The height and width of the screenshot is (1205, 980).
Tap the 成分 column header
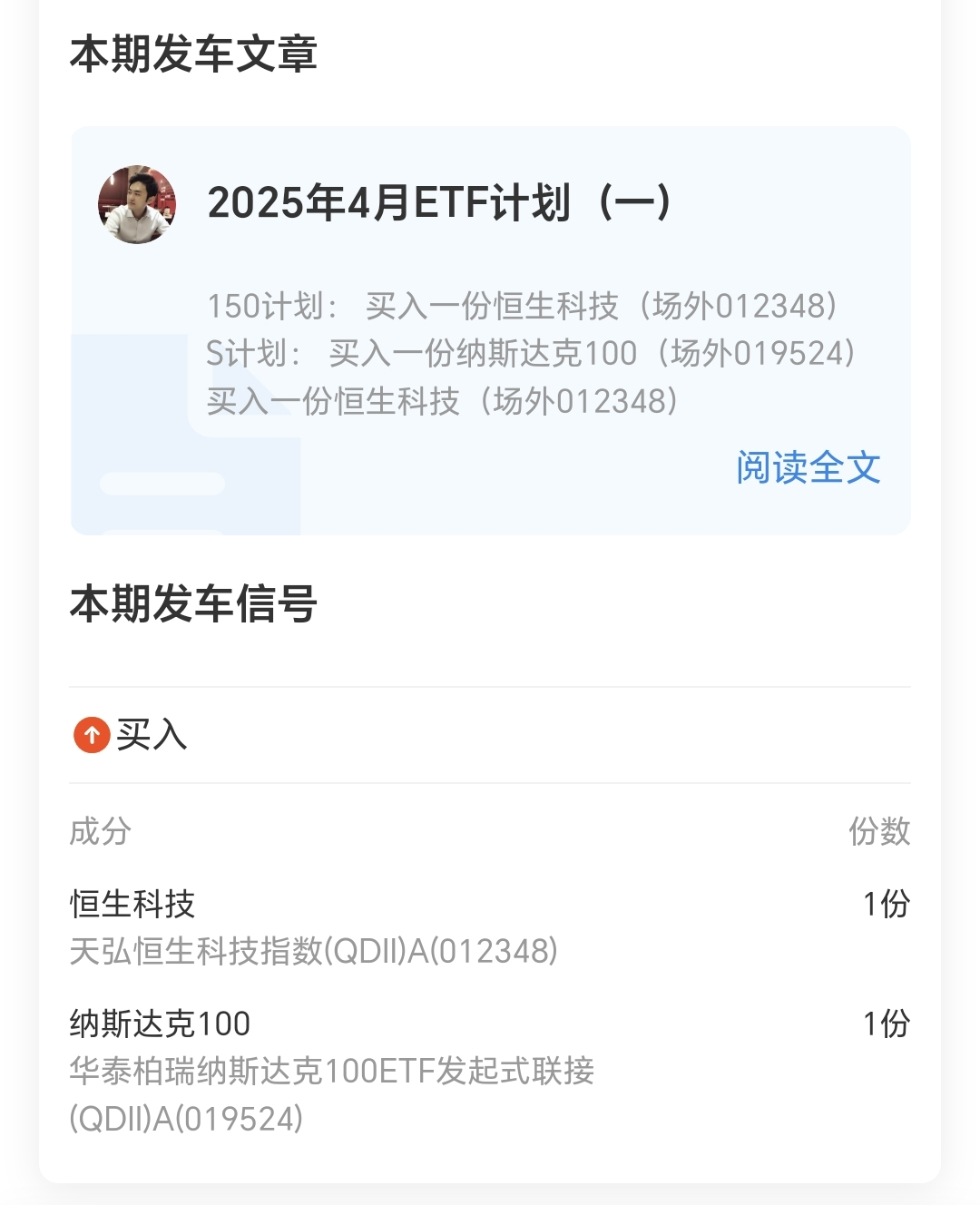tap(98, 831)
